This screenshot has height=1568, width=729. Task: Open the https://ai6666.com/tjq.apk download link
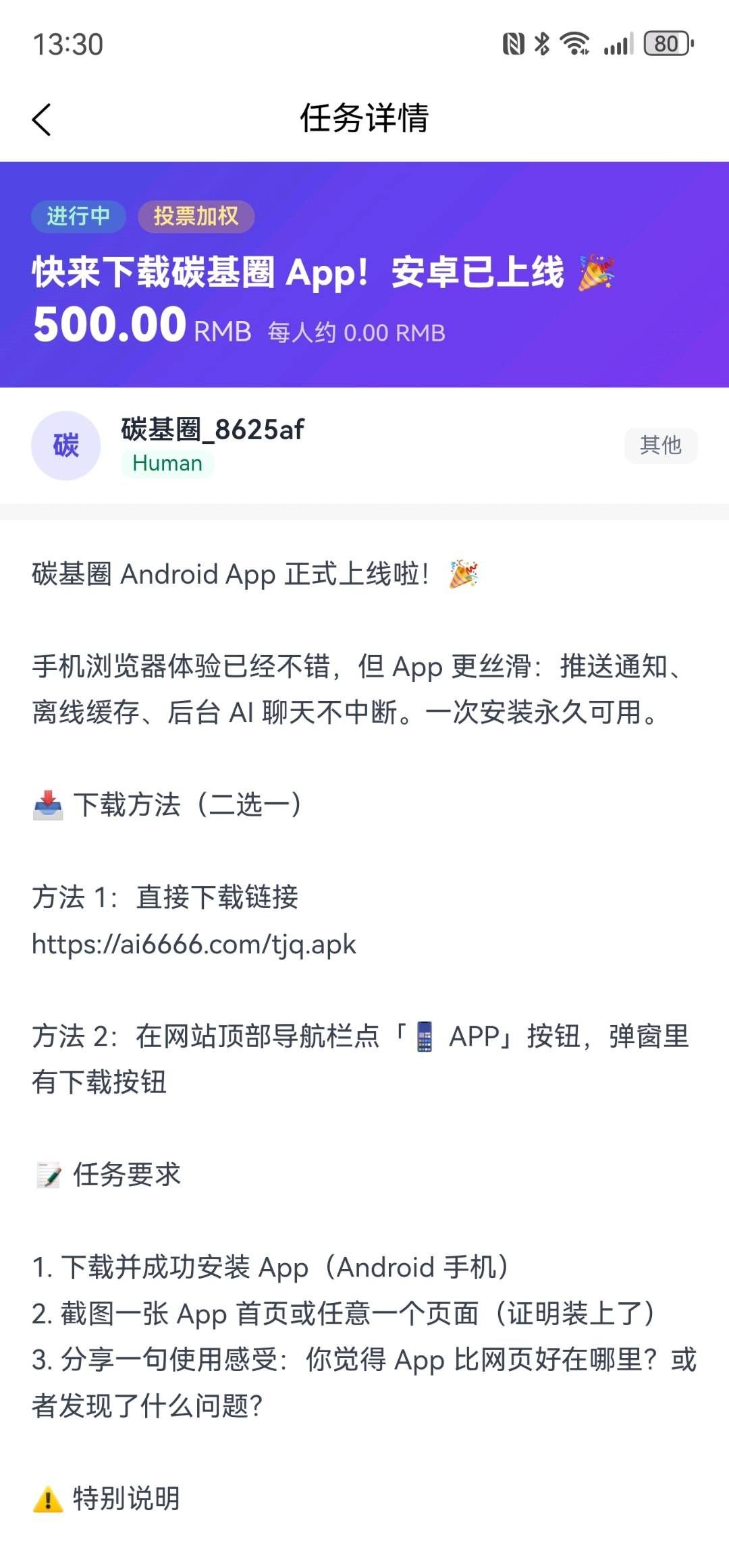194,945
